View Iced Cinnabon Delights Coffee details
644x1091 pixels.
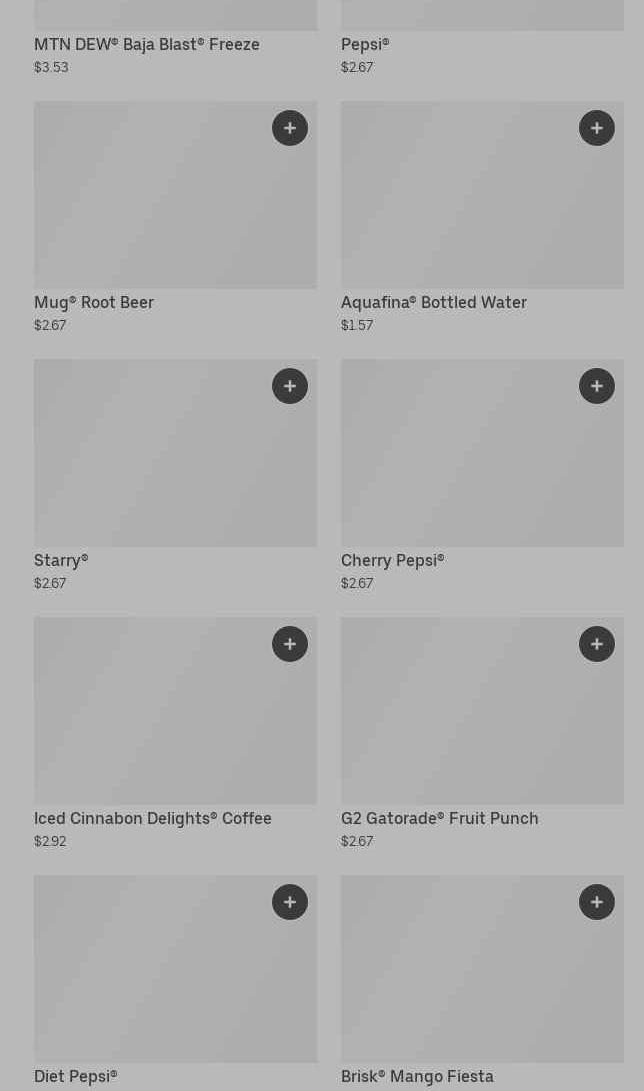point(175,733)
